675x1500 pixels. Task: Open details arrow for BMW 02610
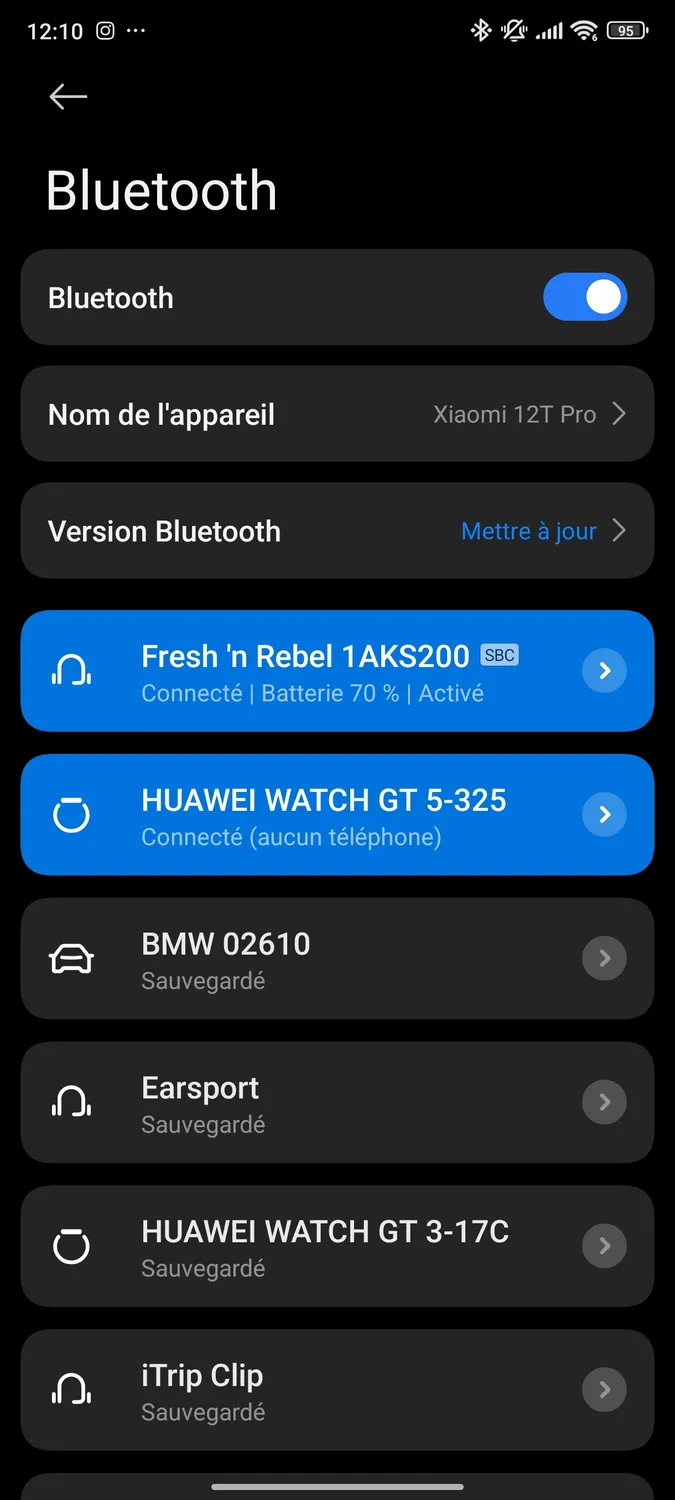604,959
